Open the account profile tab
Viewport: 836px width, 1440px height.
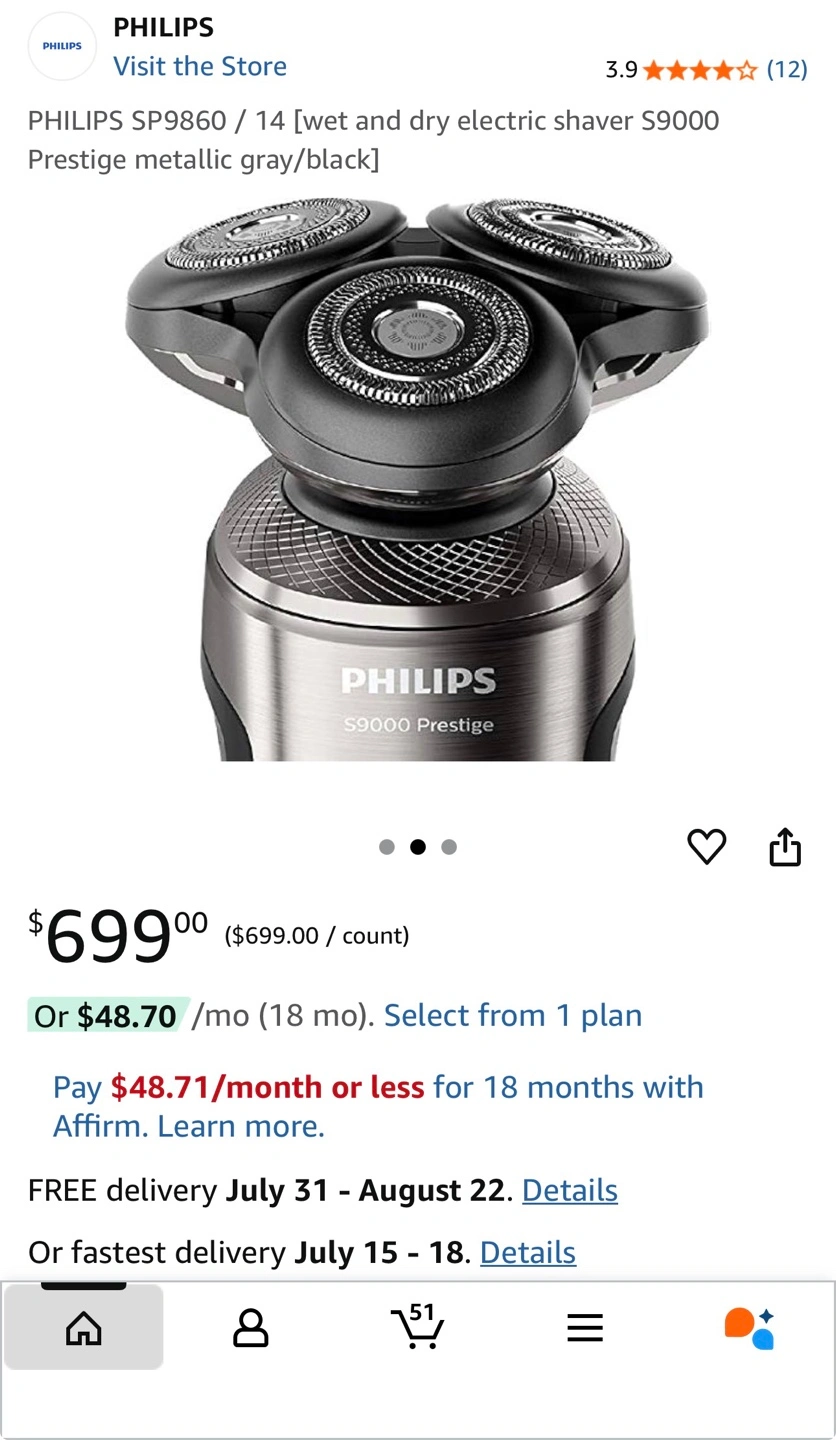pyautogui.click(x=250, y=1328)
